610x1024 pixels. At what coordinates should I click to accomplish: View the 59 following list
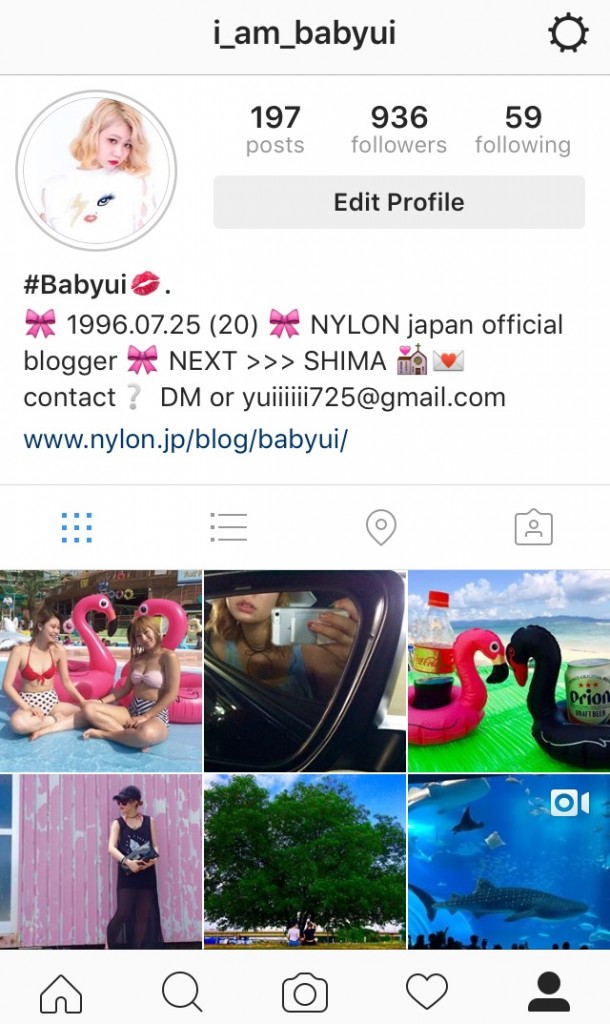click(x=522, y=130)
